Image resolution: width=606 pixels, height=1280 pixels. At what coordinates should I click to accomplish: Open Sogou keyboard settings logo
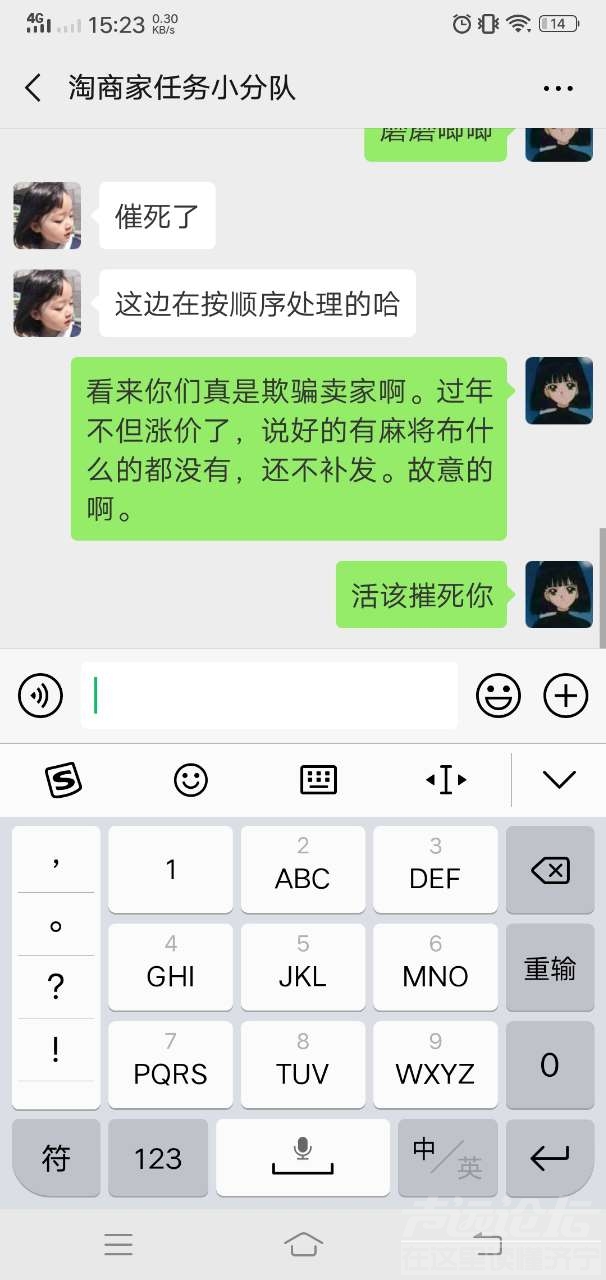[64, 779]
